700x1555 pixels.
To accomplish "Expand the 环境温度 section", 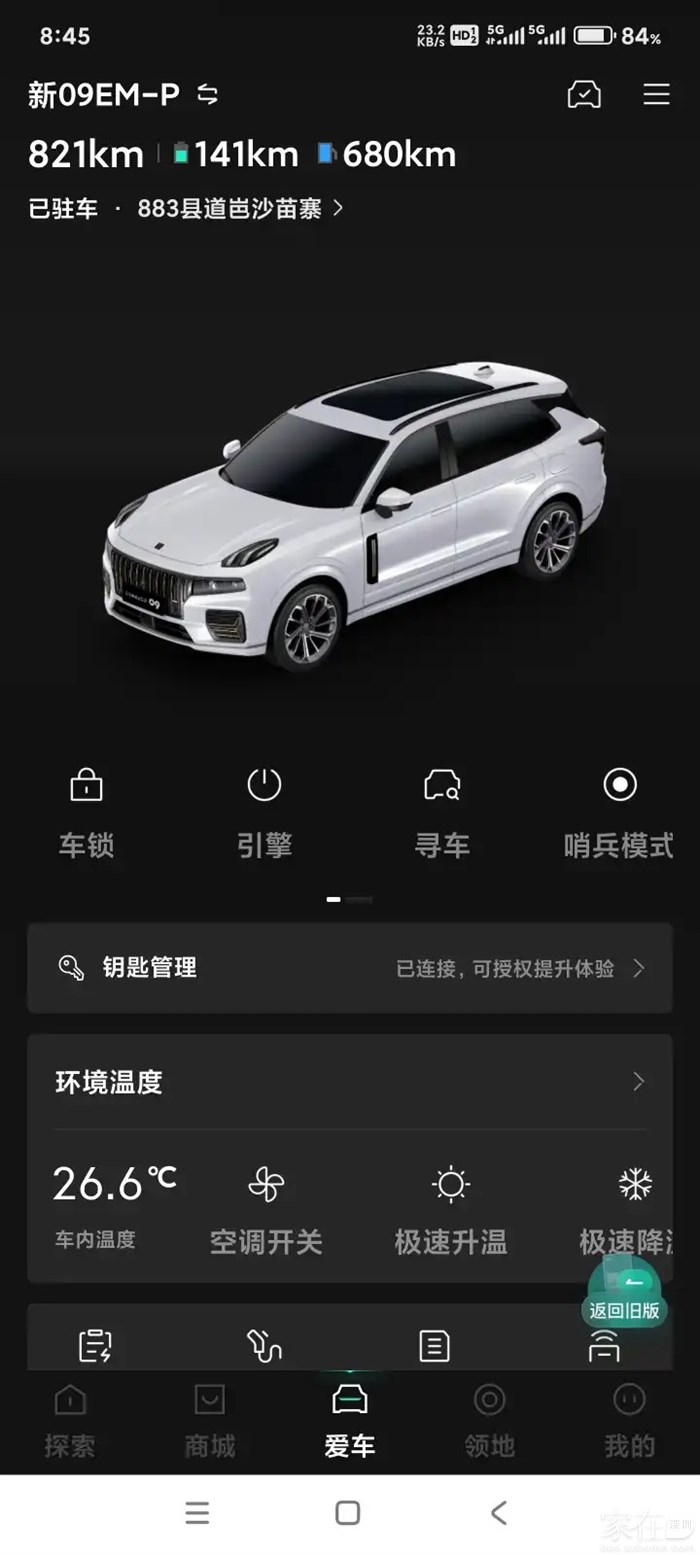I will 638,1082.
